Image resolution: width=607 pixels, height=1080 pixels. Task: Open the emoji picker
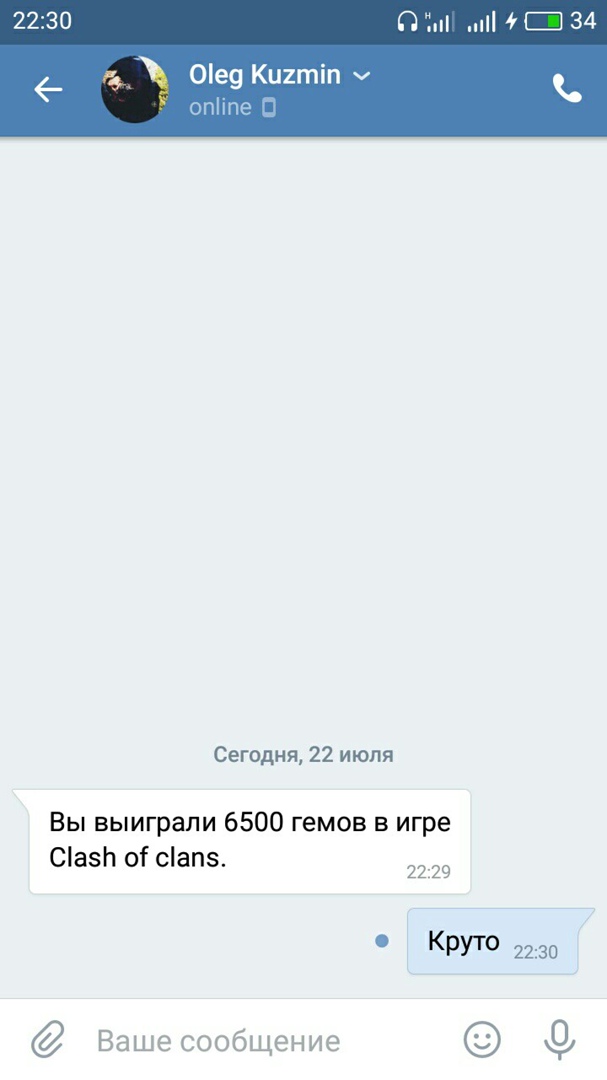(482, 1041)
